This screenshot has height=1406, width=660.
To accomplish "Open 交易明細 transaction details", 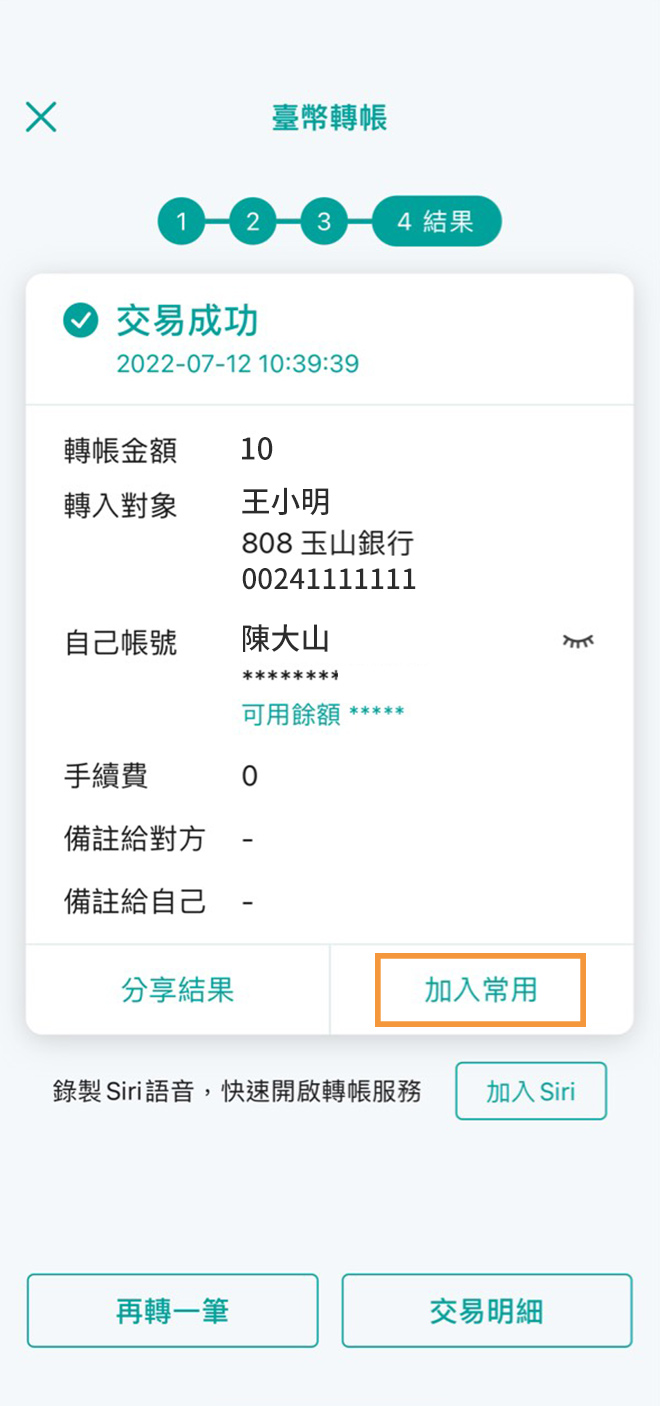I will [x=487, y=1311].
